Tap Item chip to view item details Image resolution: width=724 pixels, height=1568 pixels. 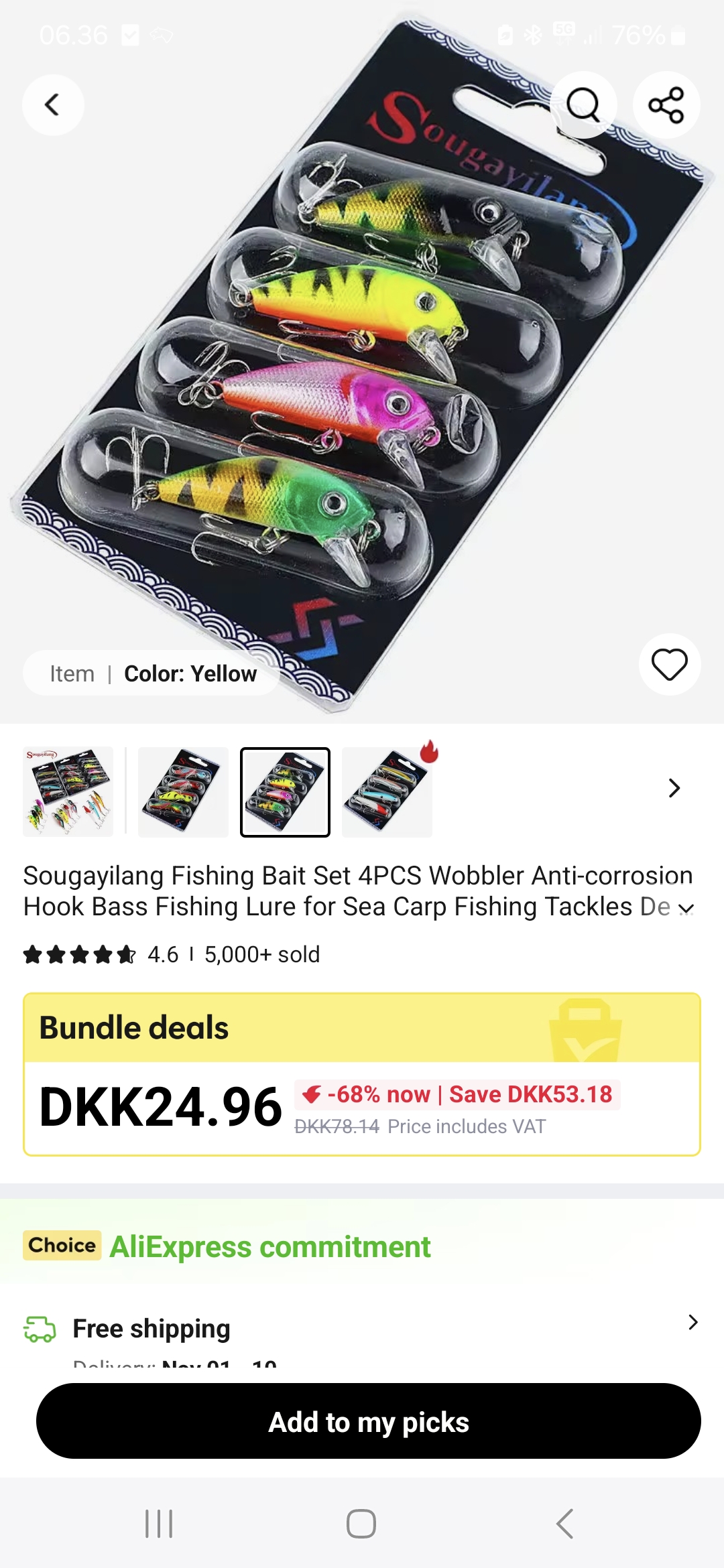tap(72, 673)
